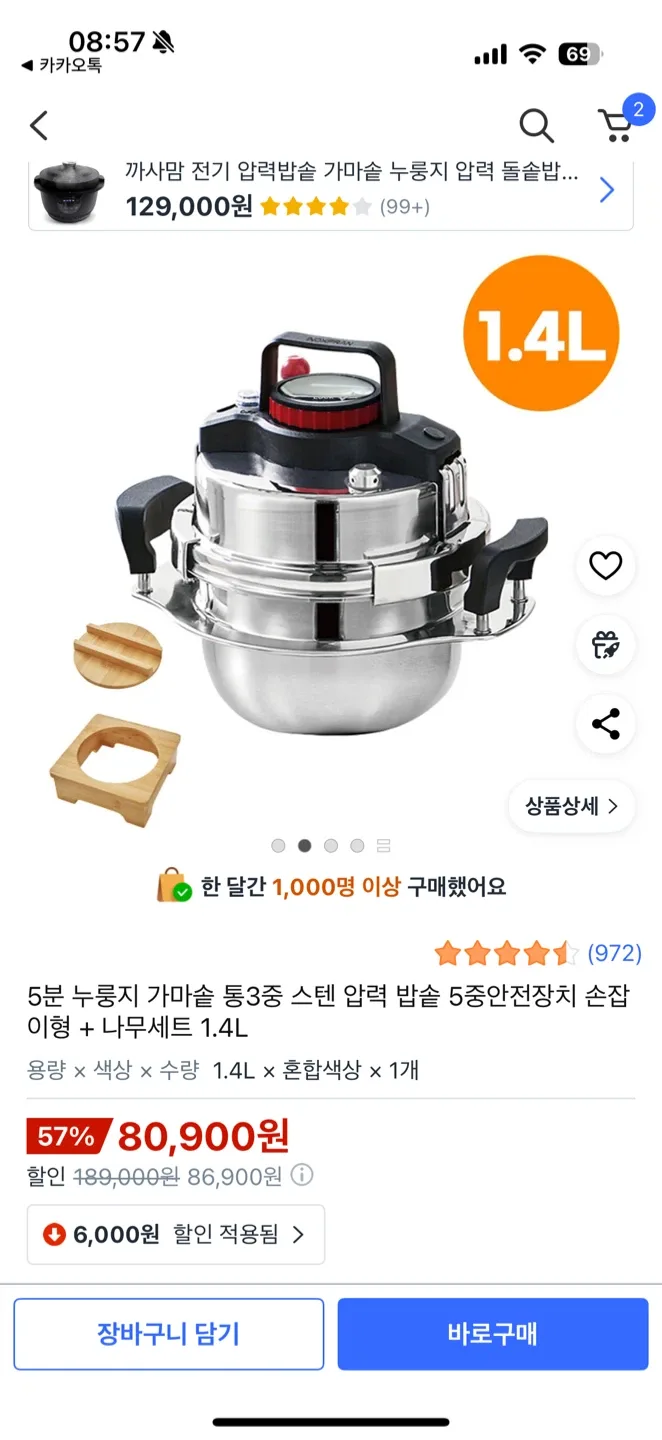The width and height of the screenshot is (662, 1440).
Task: Open 상품상세 product details
Action: tap(571, 806)
